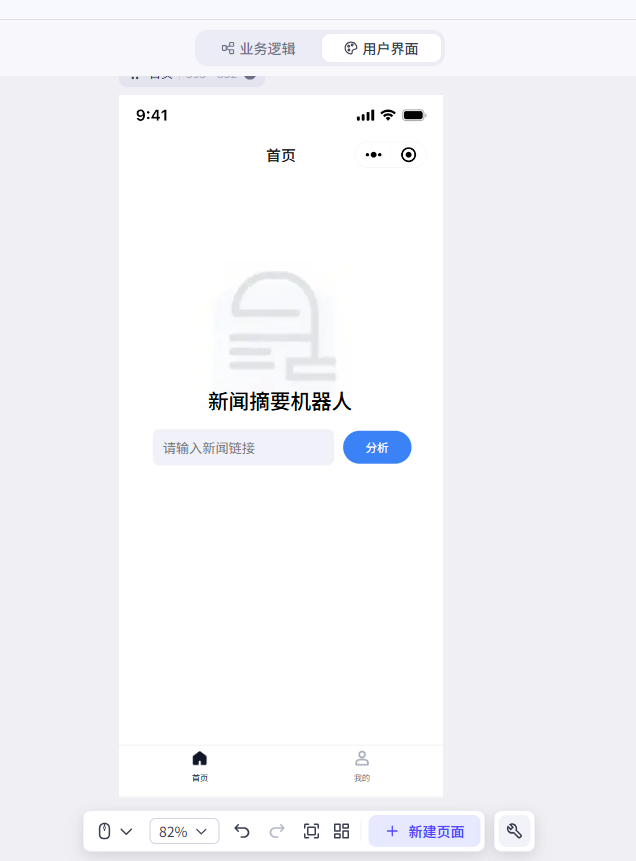Select the 首页 bottom tab
The image size is (636, 861).
coord(200,766)
